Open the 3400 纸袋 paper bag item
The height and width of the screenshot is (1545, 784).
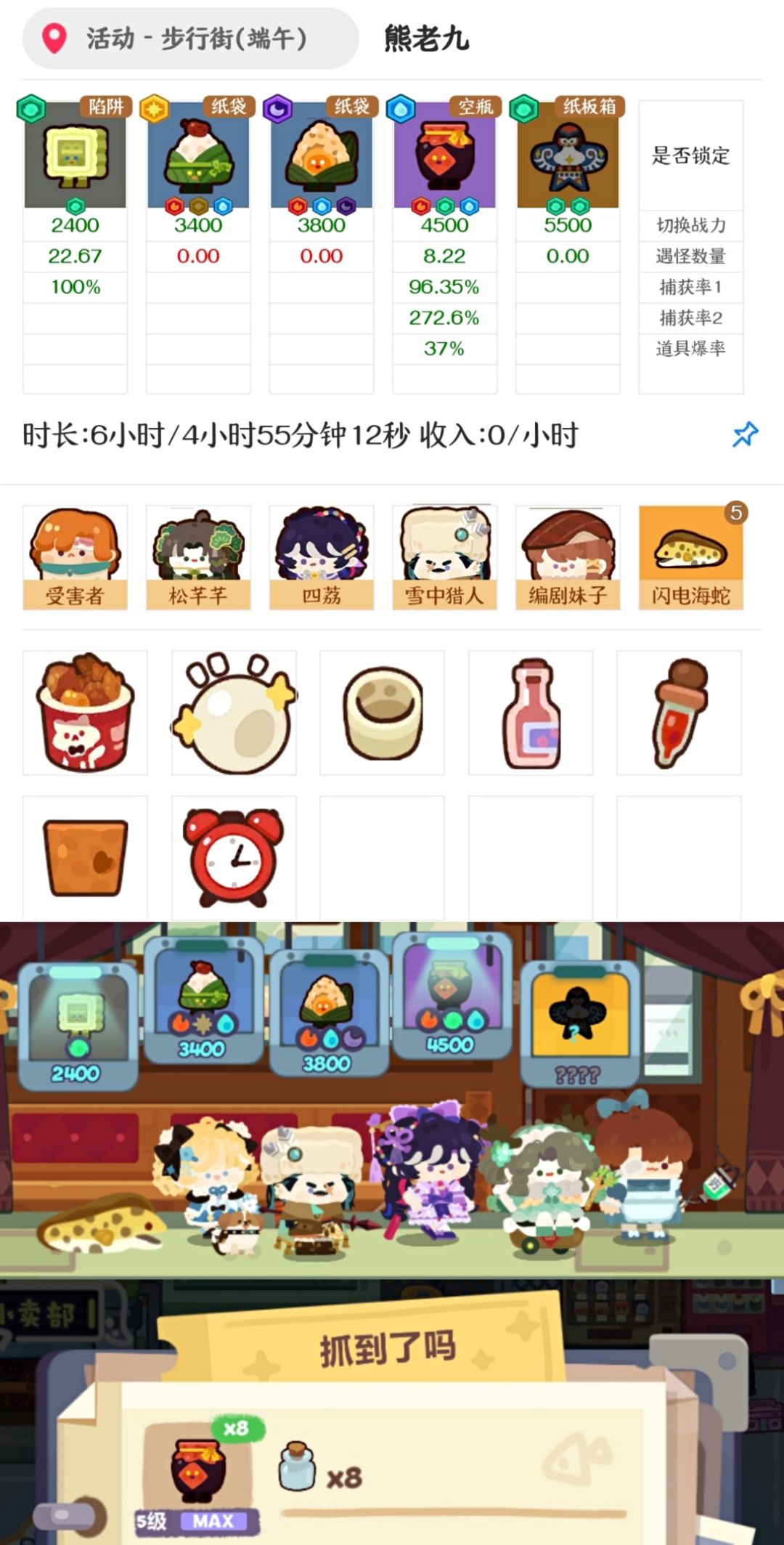[x=198, y=156]
